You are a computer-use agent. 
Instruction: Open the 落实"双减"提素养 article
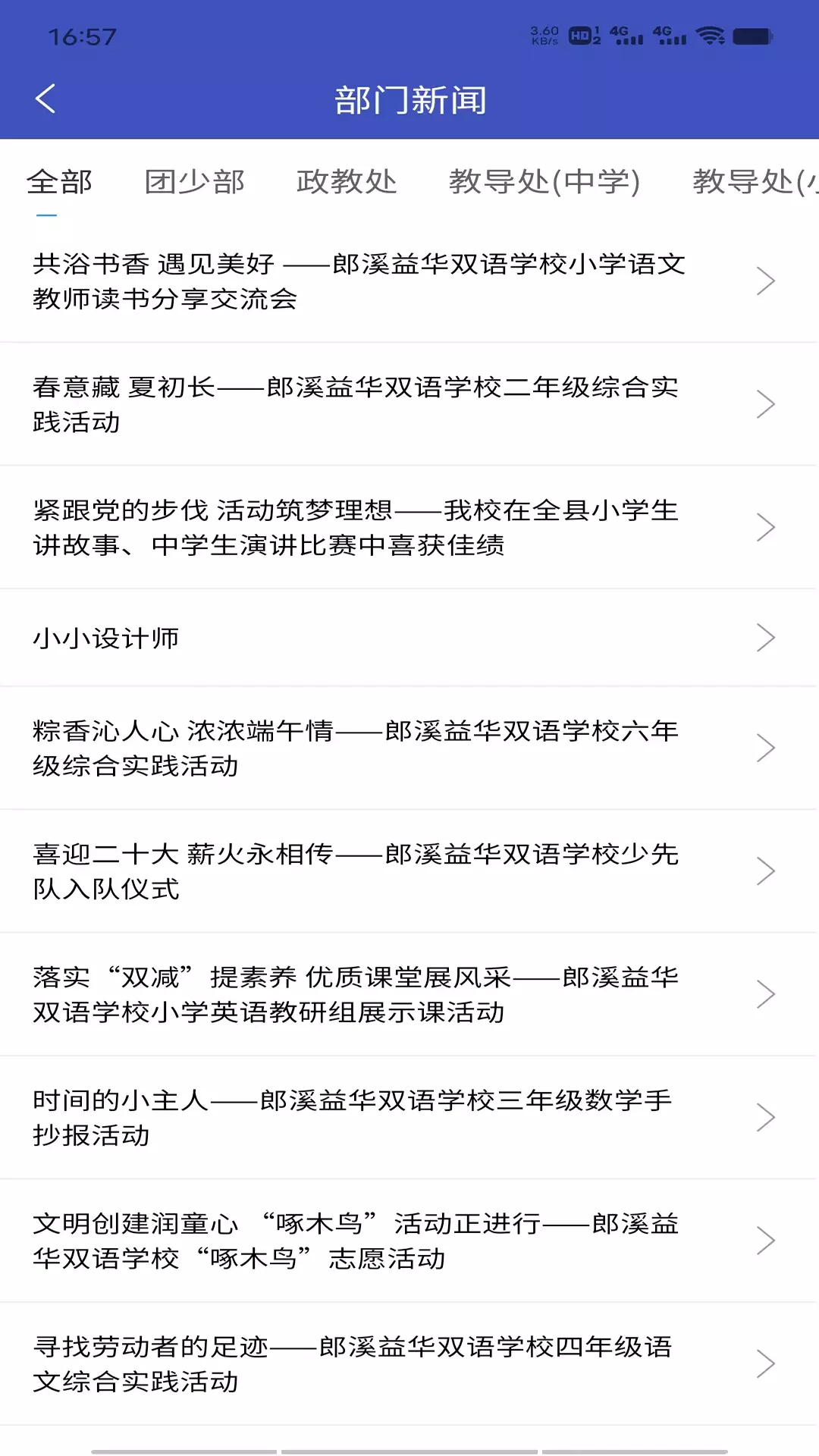[x=409, y=994]
